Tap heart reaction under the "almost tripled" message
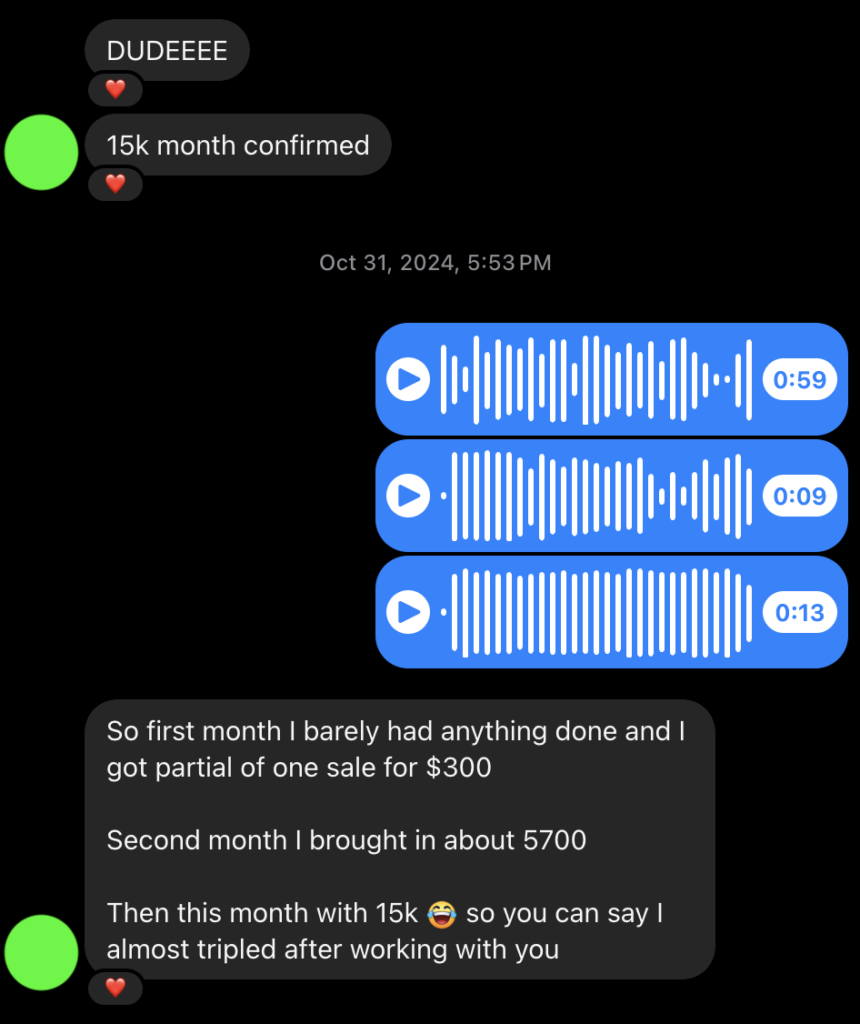 click(x=115, y=987)
